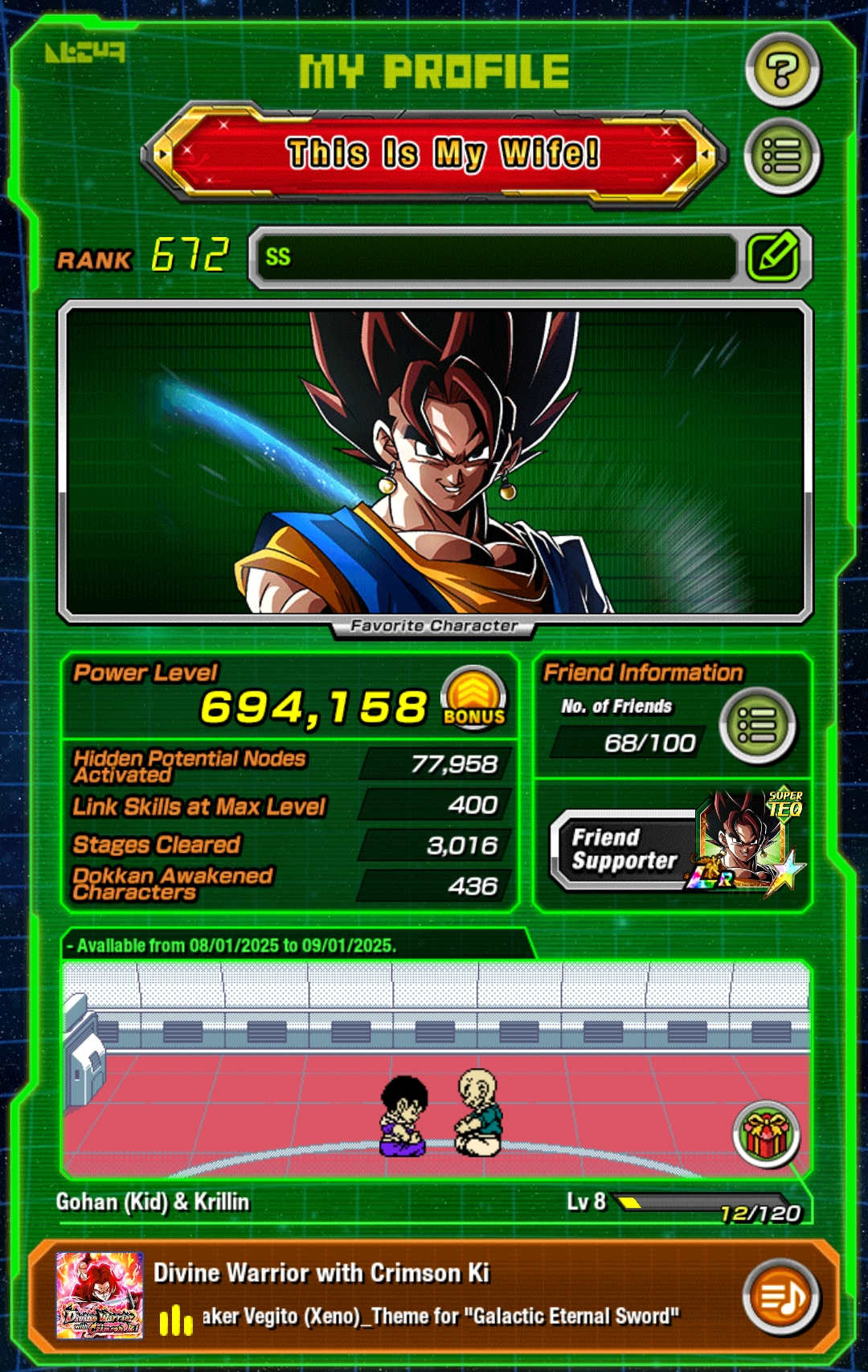The image size is (868, 1372).
Task: Edit the profile name SS
Action: click(773, 257)
